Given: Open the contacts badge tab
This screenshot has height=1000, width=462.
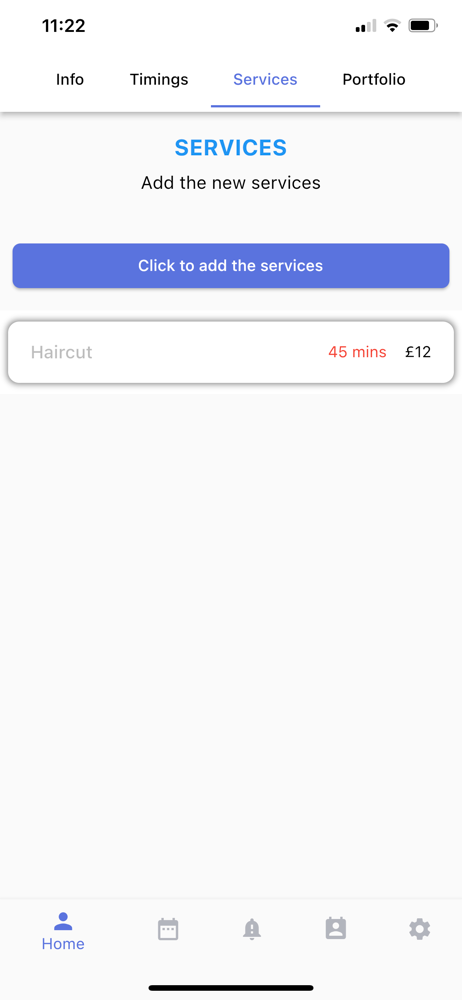Looking at the screenshot, I should [336, 929].
